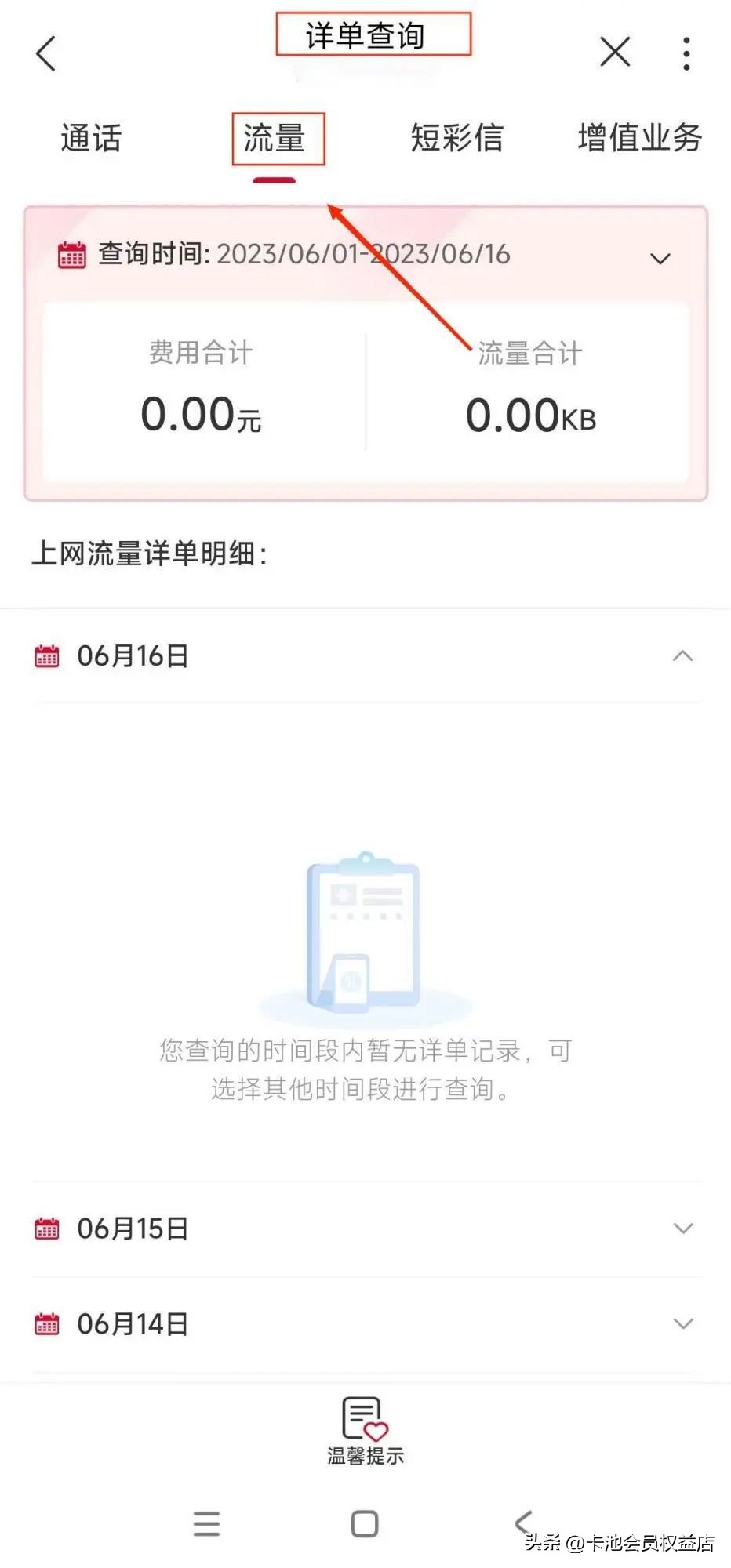This screenshot has width=731, height=1568.
Task: Expand the 查询时间 date range selector
Action: [x=660, y=258]
